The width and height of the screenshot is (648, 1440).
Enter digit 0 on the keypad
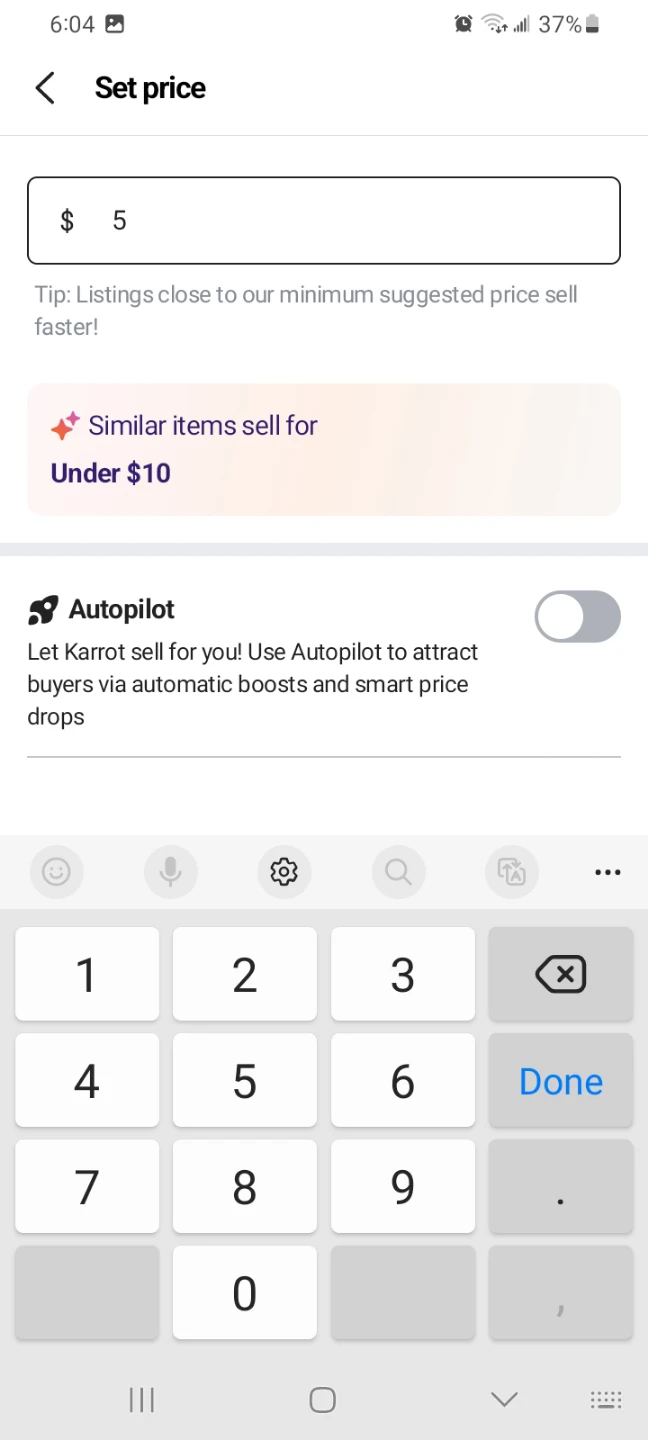pyautogui.click(x=245, y=1293)
